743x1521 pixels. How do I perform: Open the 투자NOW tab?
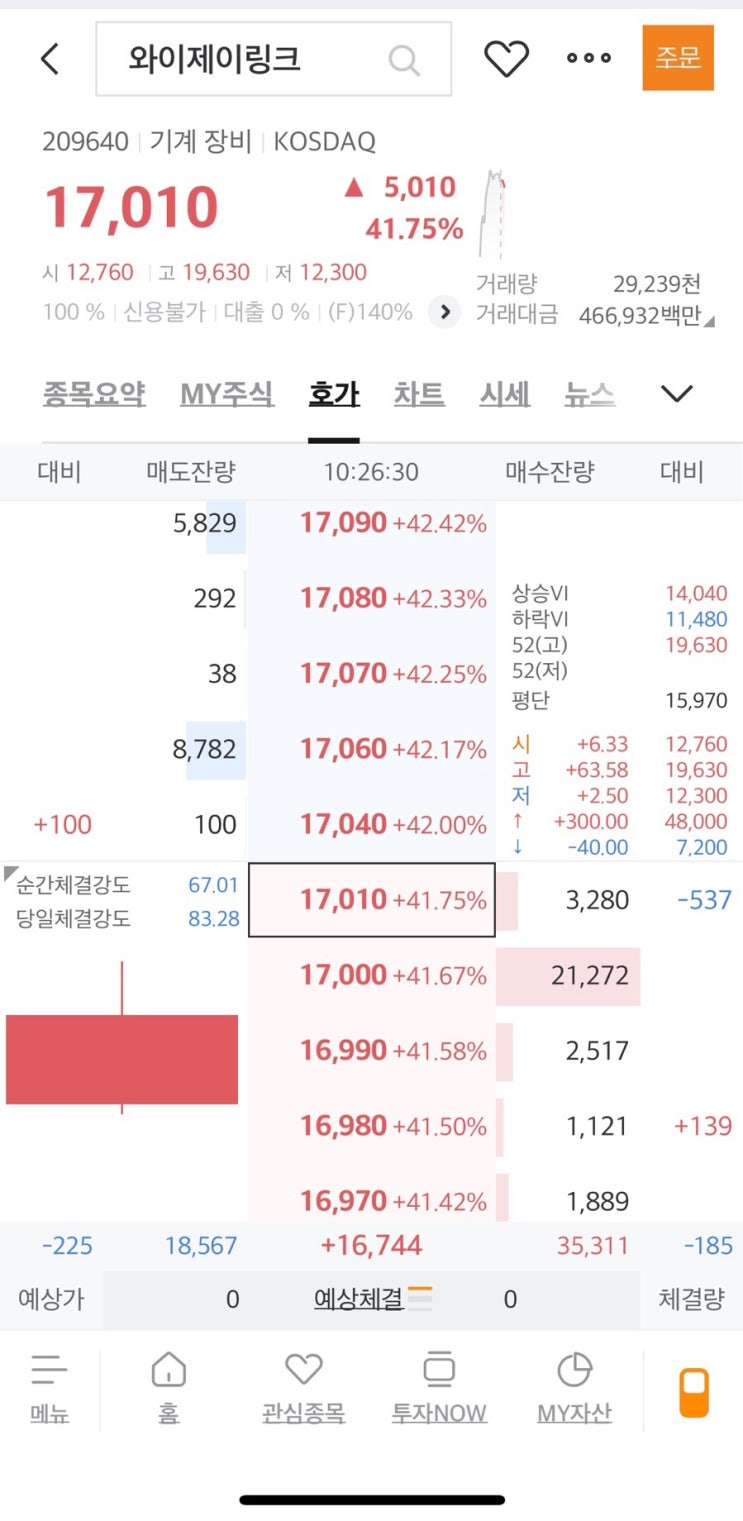(439, 1387)
